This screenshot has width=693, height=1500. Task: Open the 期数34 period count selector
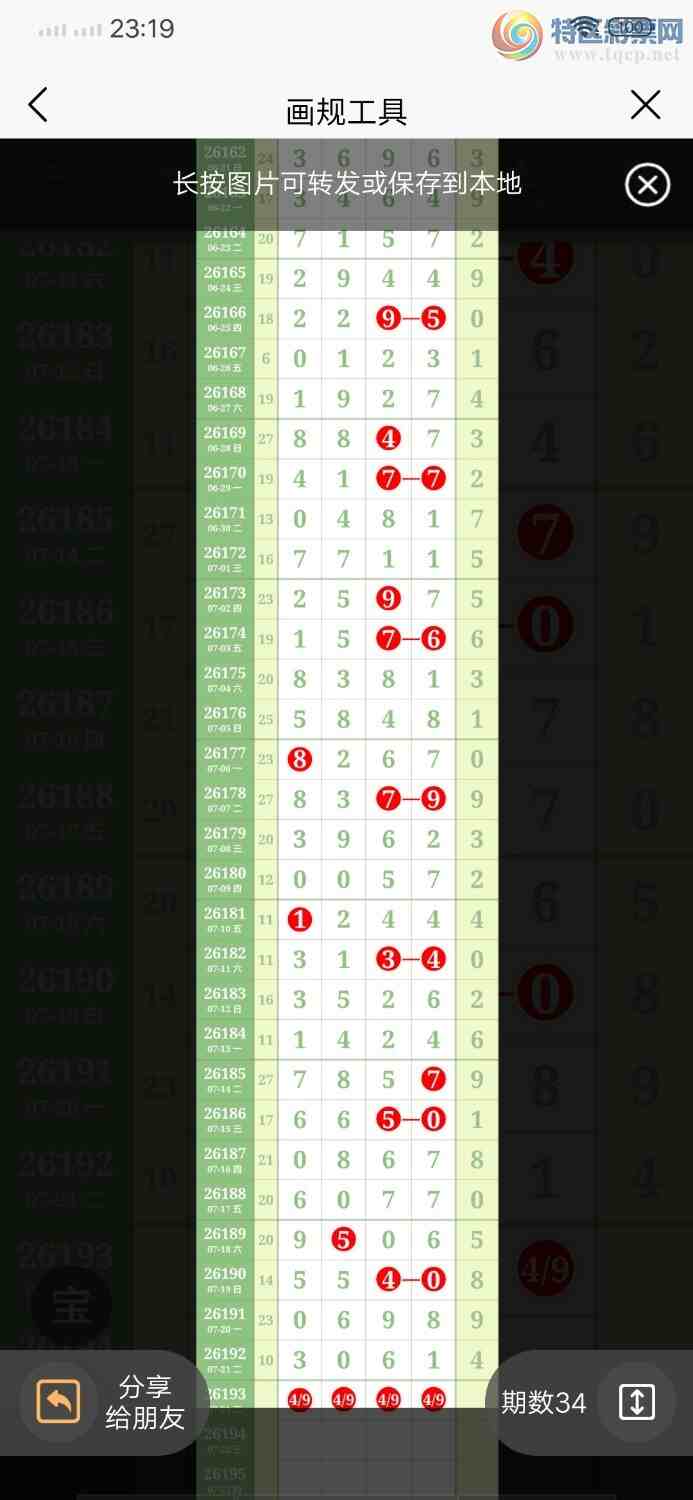coord(585,1402)
